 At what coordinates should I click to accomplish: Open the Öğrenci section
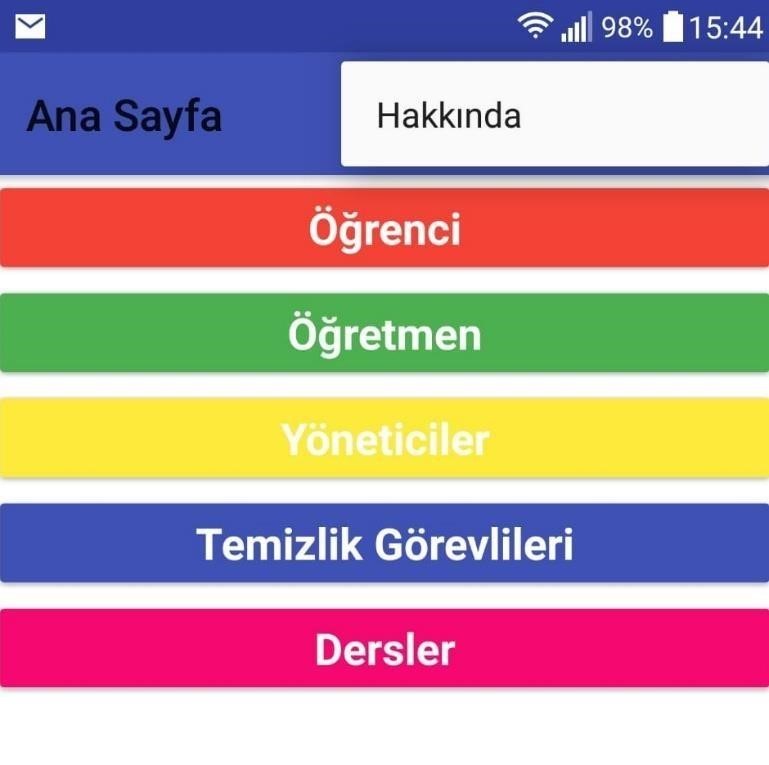(x=384, y=228)
